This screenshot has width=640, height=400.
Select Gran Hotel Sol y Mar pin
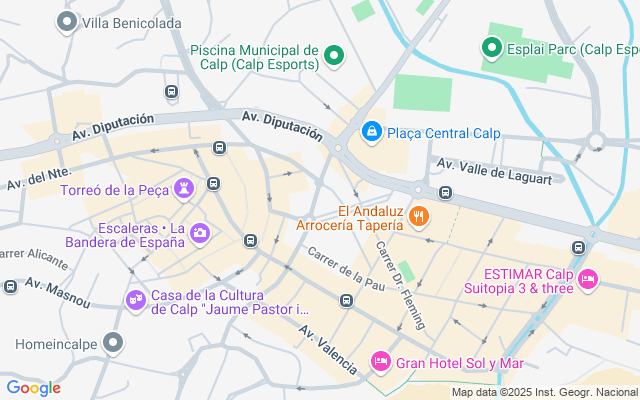point(380,360)
